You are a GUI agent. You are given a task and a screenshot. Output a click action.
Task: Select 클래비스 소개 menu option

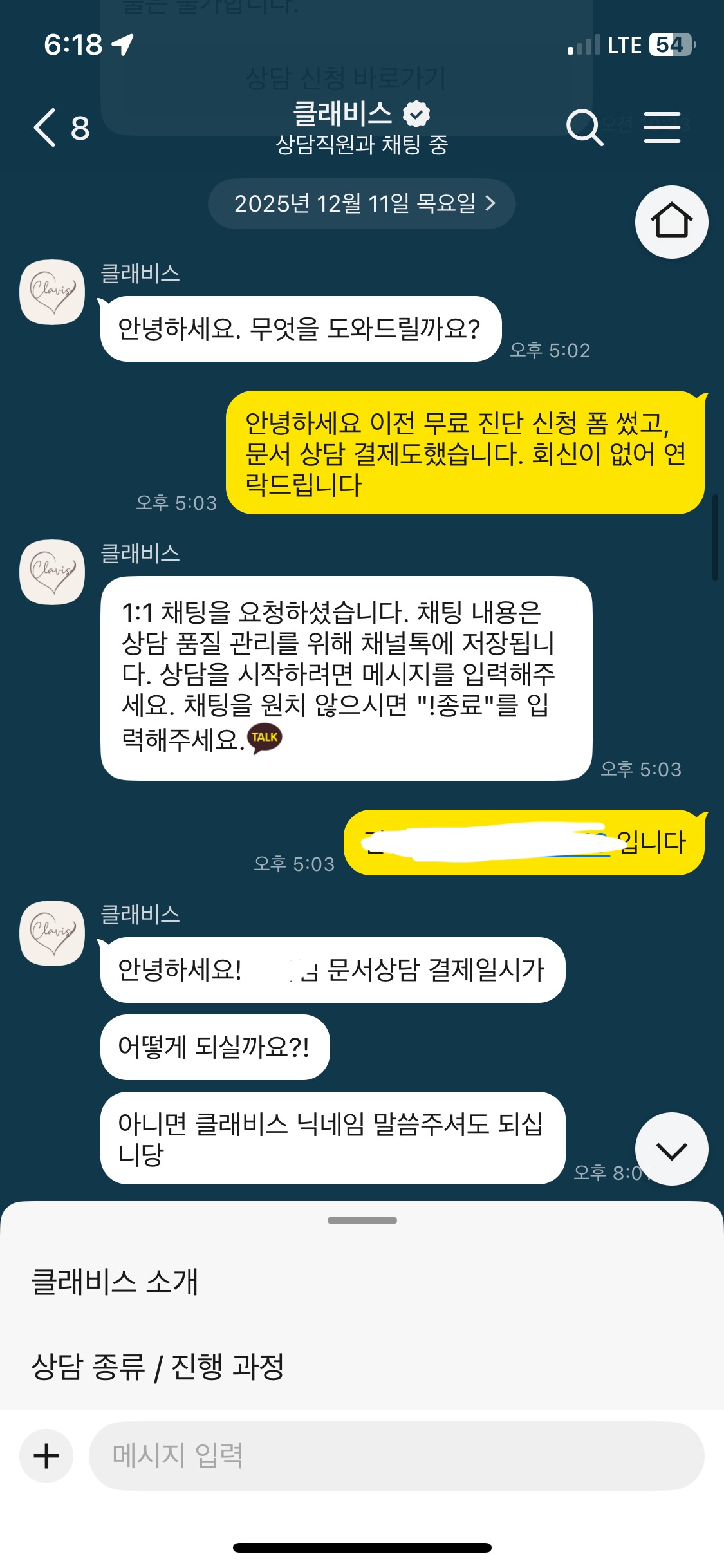[115, 1282]
